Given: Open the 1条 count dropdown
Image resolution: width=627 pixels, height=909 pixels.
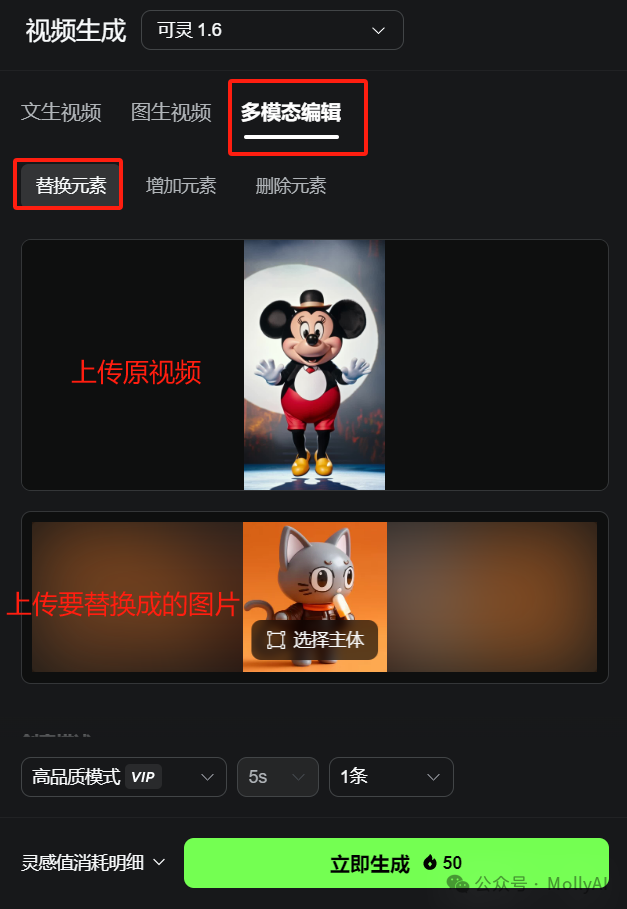Looking at the screenshot, I should (391, 777).
